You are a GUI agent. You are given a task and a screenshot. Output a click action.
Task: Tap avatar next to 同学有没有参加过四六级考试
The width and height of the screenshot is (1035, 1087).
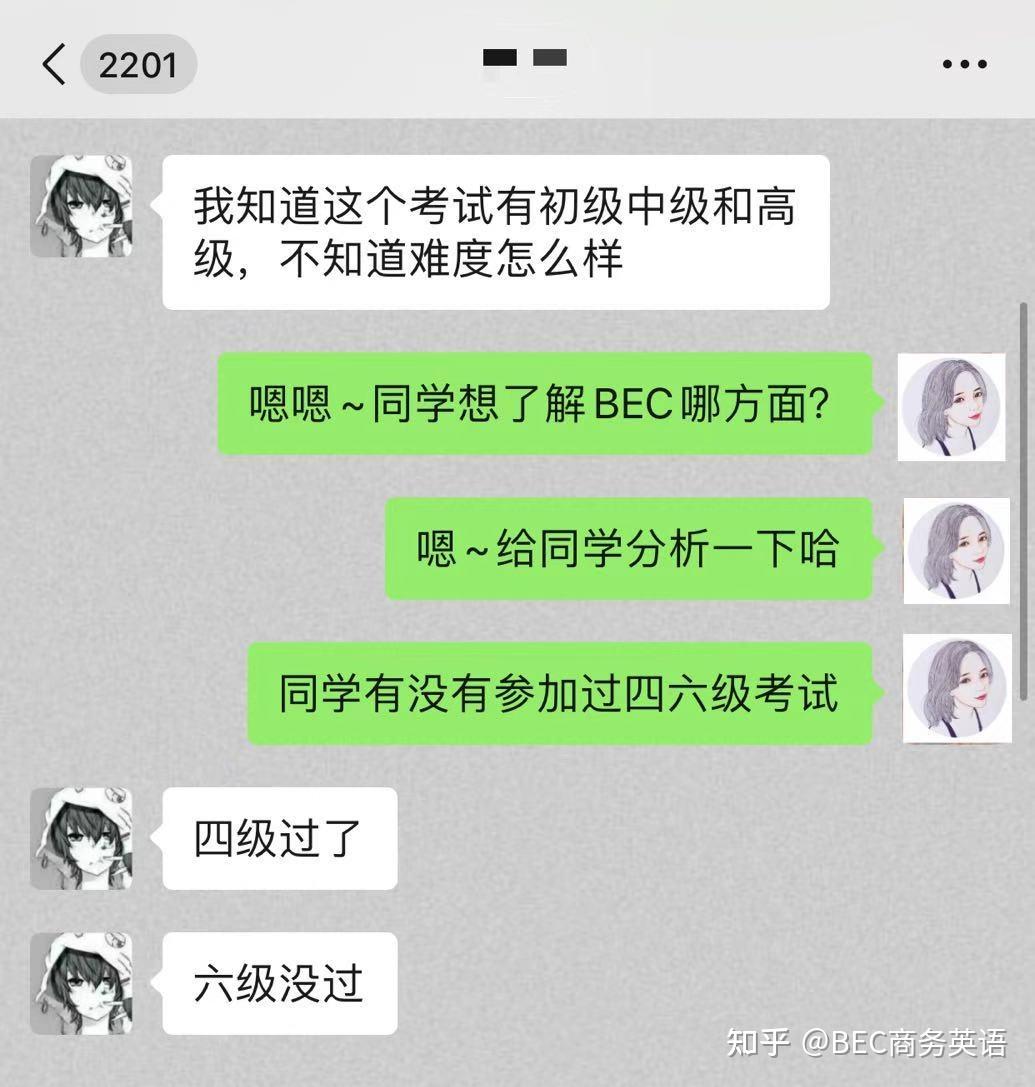click(x=956, y=689)
